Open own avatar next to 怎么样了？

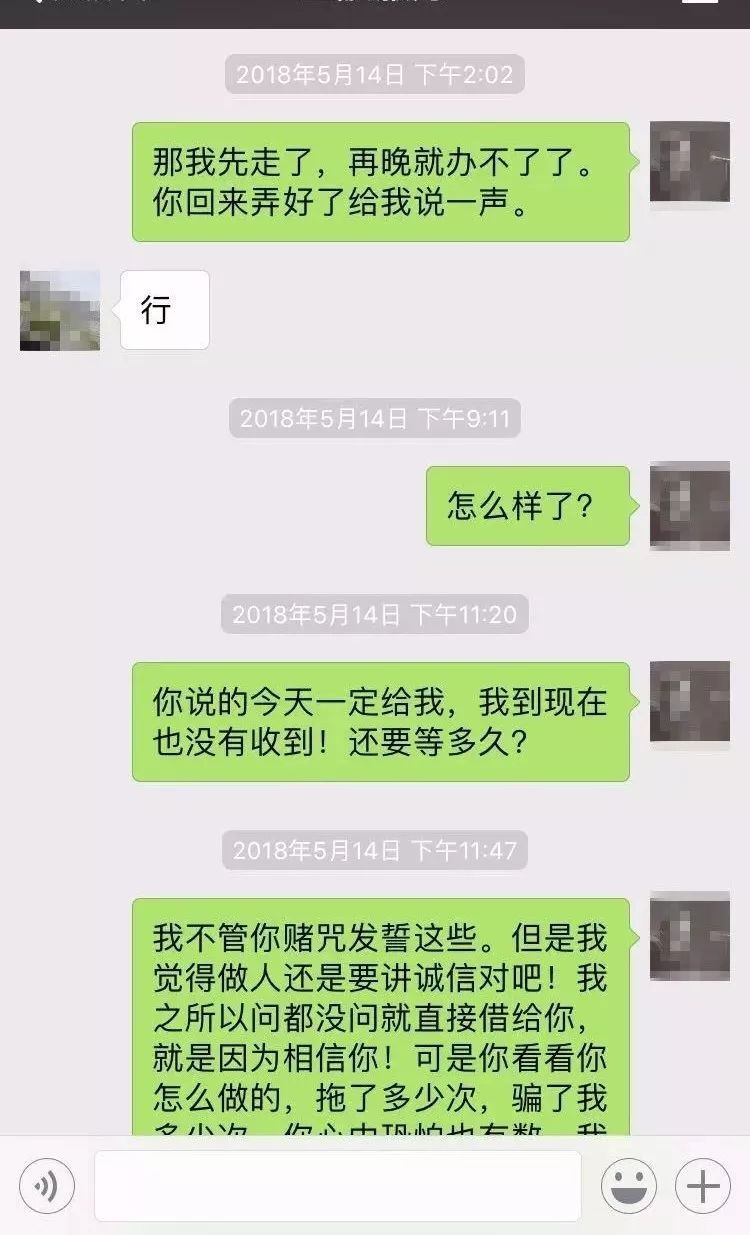[x=689, y=506]
